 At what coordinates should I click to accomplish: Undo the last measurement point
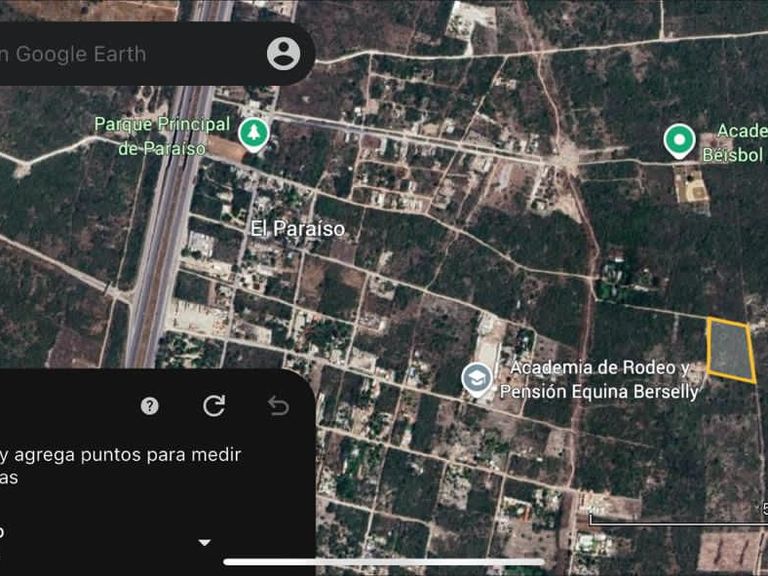point(278,406)
